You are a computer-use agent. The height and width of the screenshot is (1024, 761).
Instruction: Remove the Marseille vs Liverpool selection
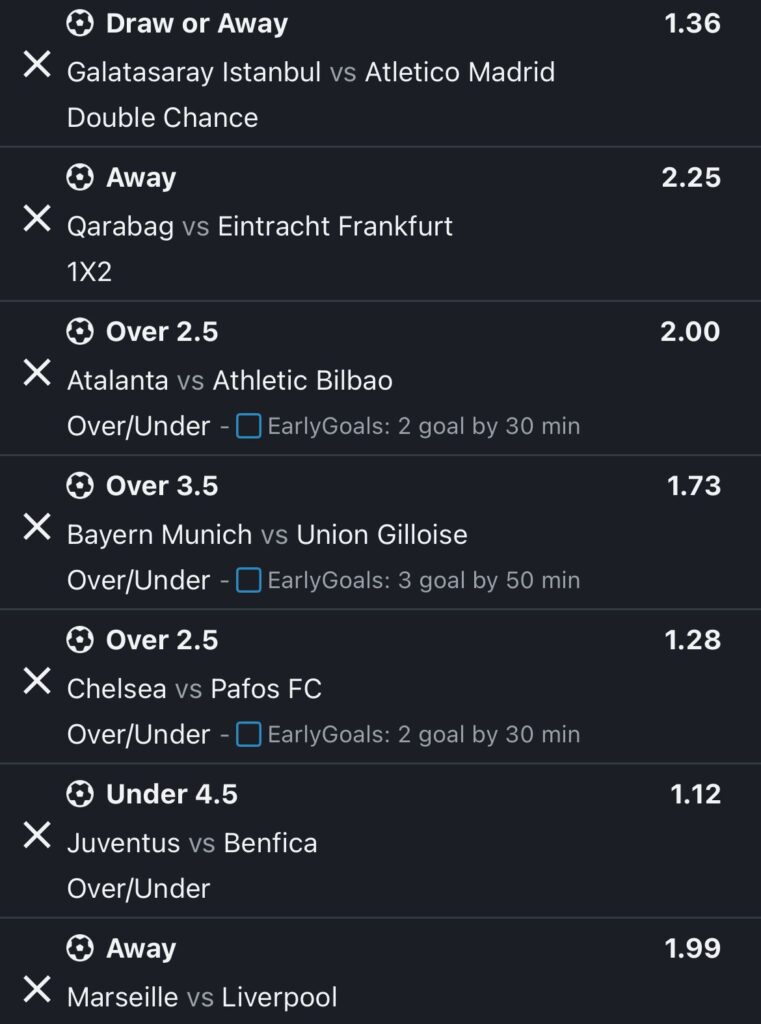(x=37, y=989)
